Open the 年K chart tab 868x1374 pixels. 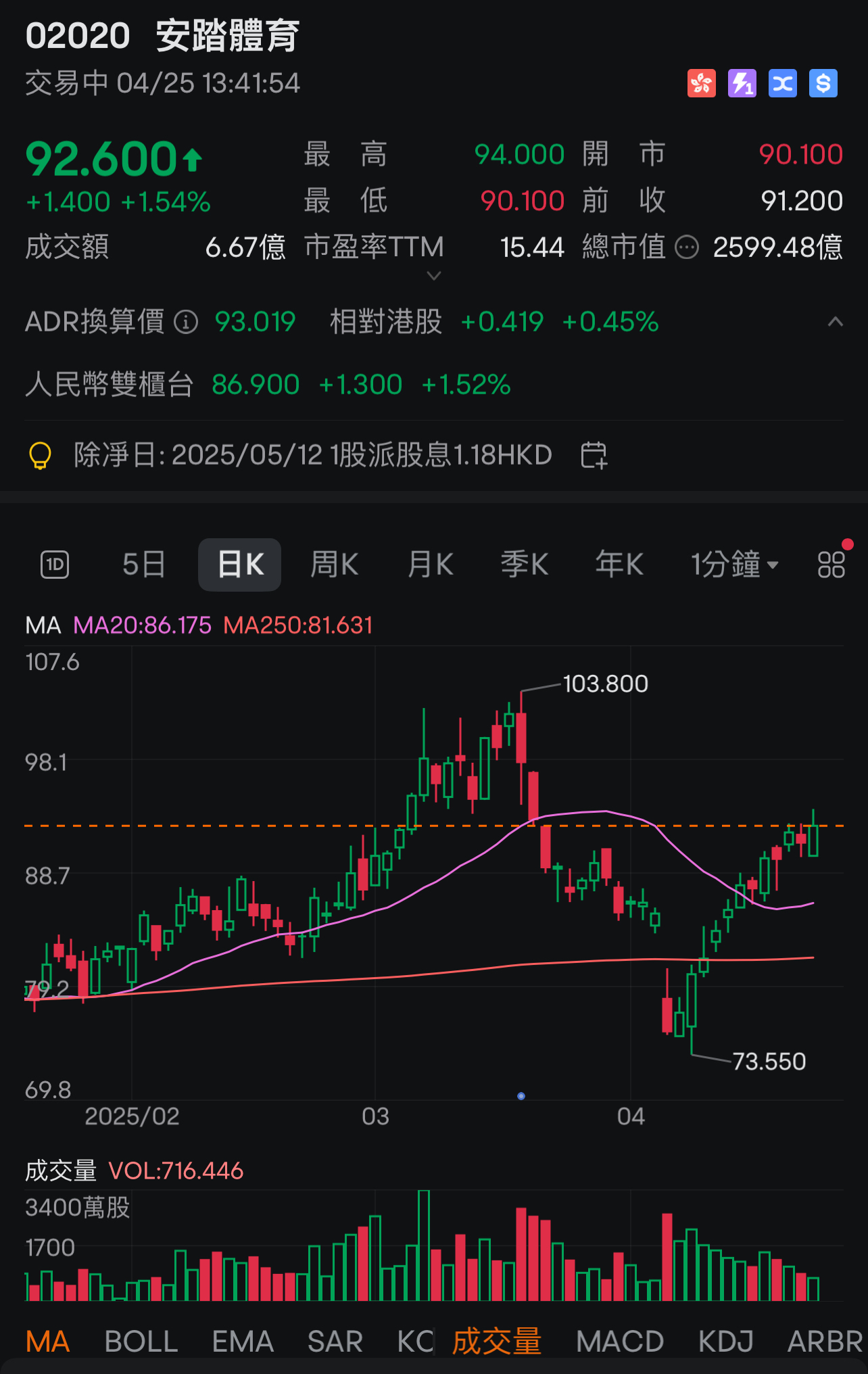coord(619,565)
